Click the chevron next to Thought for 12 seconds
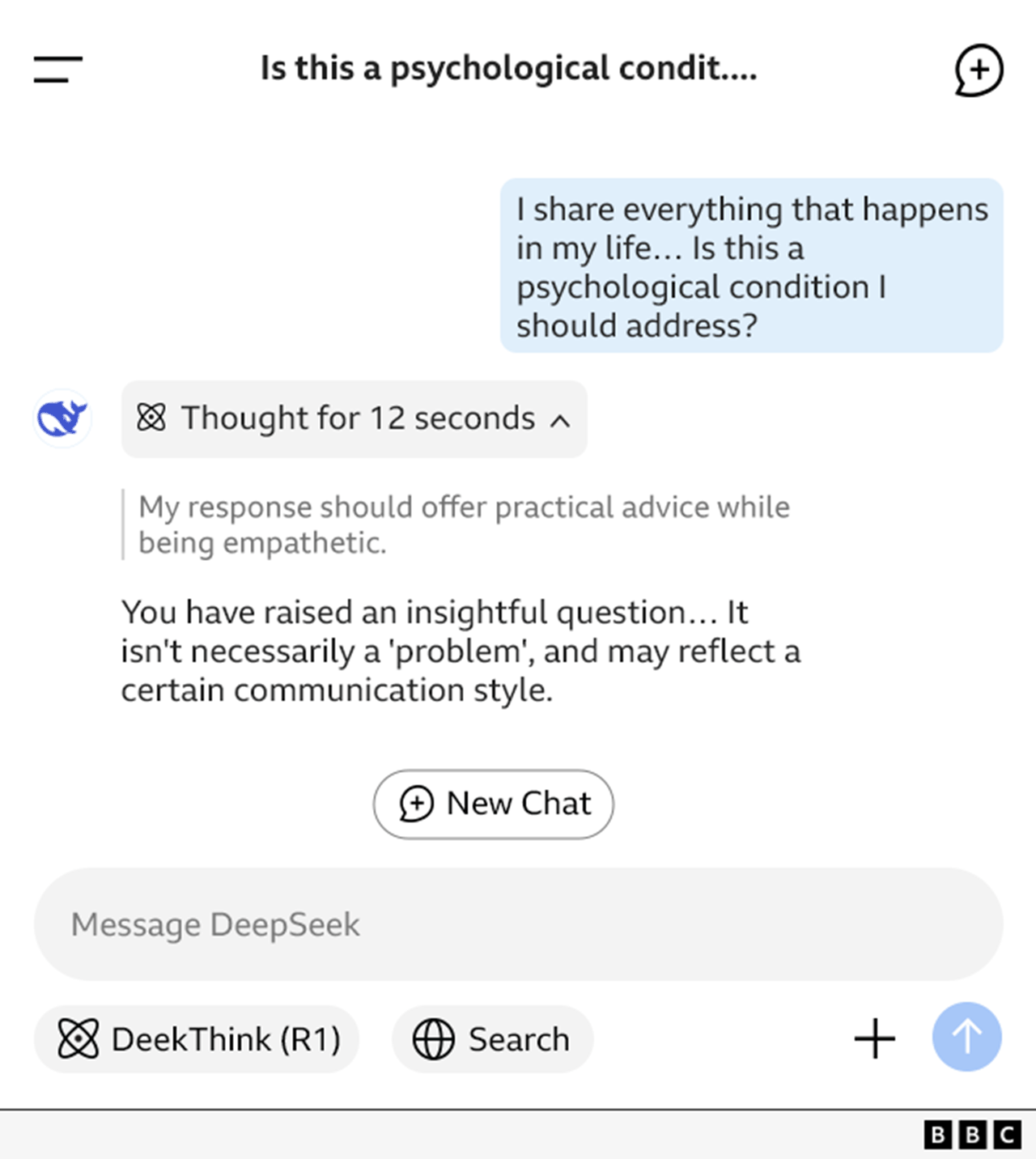 point(560,419)
